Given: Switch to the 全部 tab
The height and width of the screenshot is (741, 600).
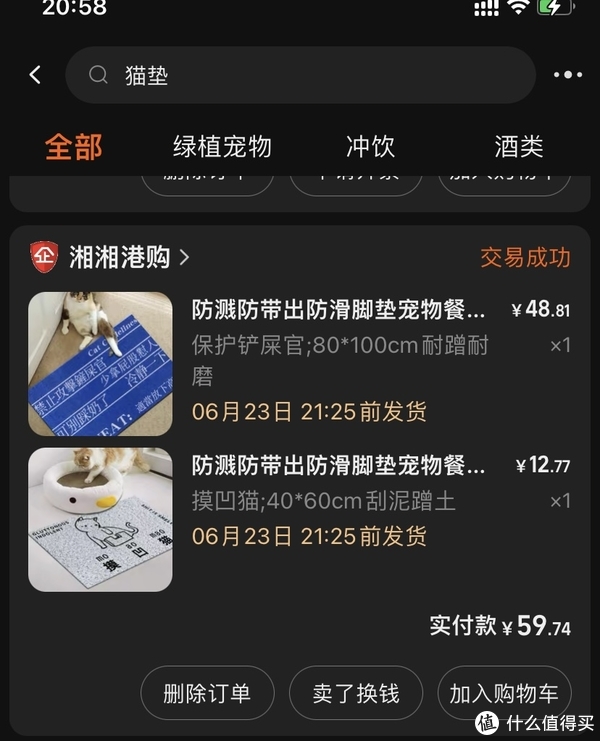Looking at the screenshot, I should 73,146.
